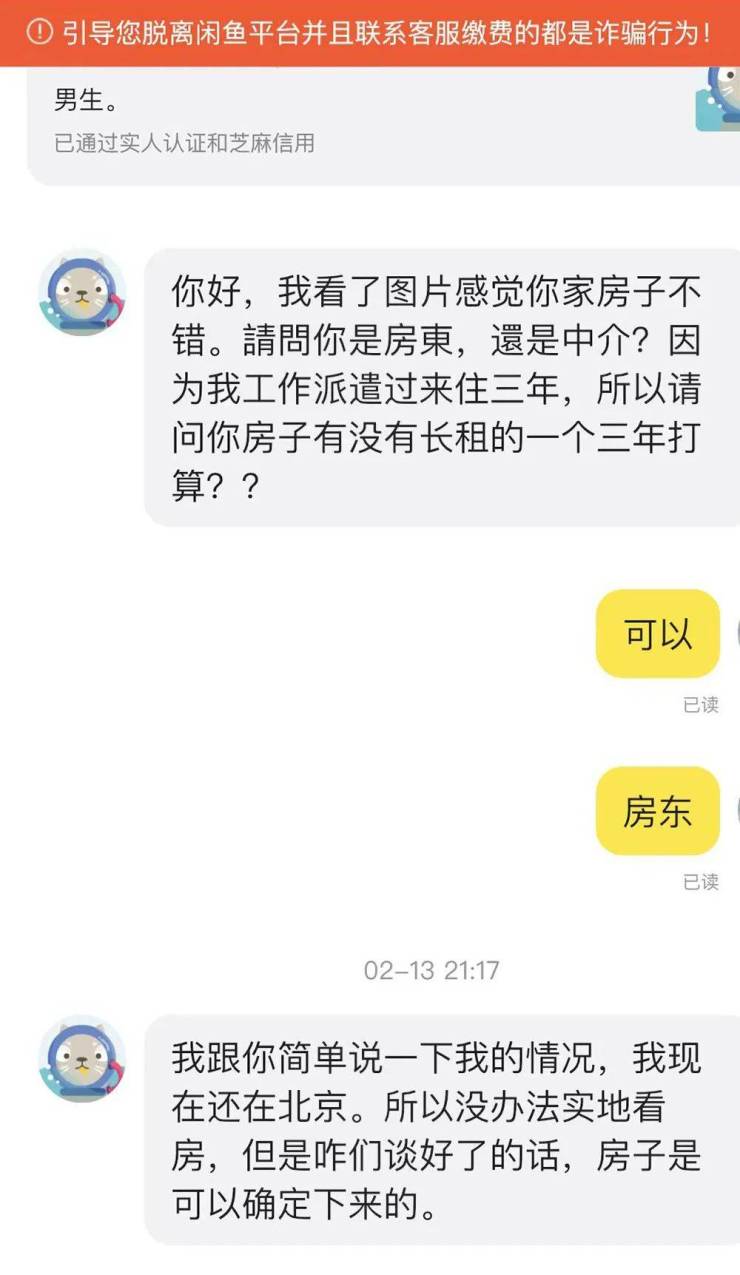Open sender's avatar beside the 你好 message

click(x=82, y=293)
